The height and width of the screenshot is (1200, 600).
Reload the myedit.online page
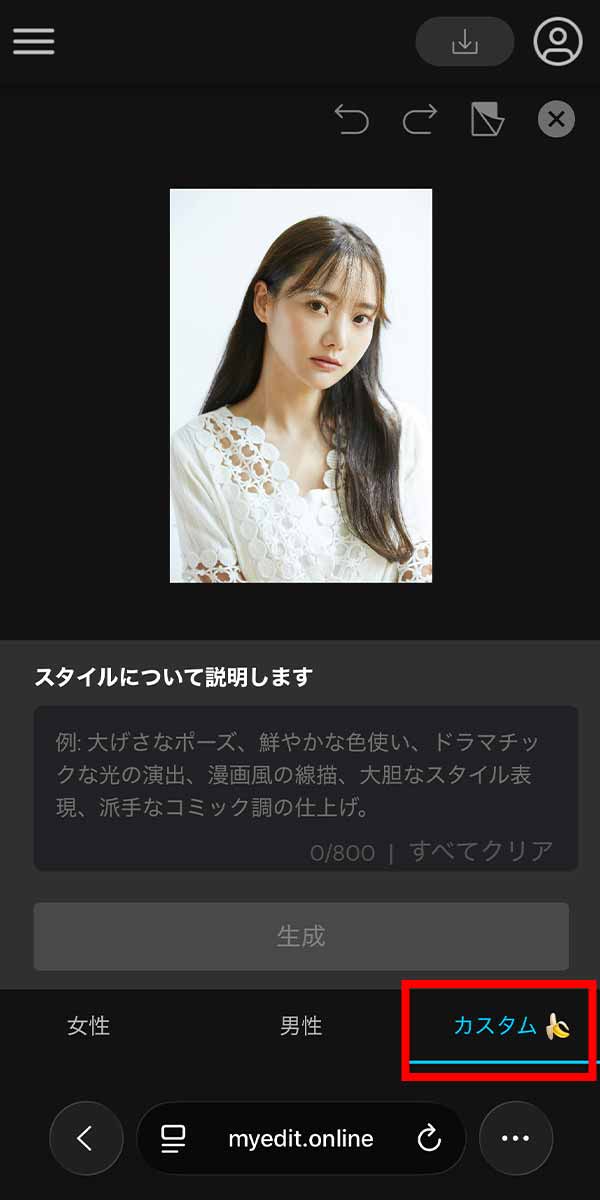(x=429, y=1138)
